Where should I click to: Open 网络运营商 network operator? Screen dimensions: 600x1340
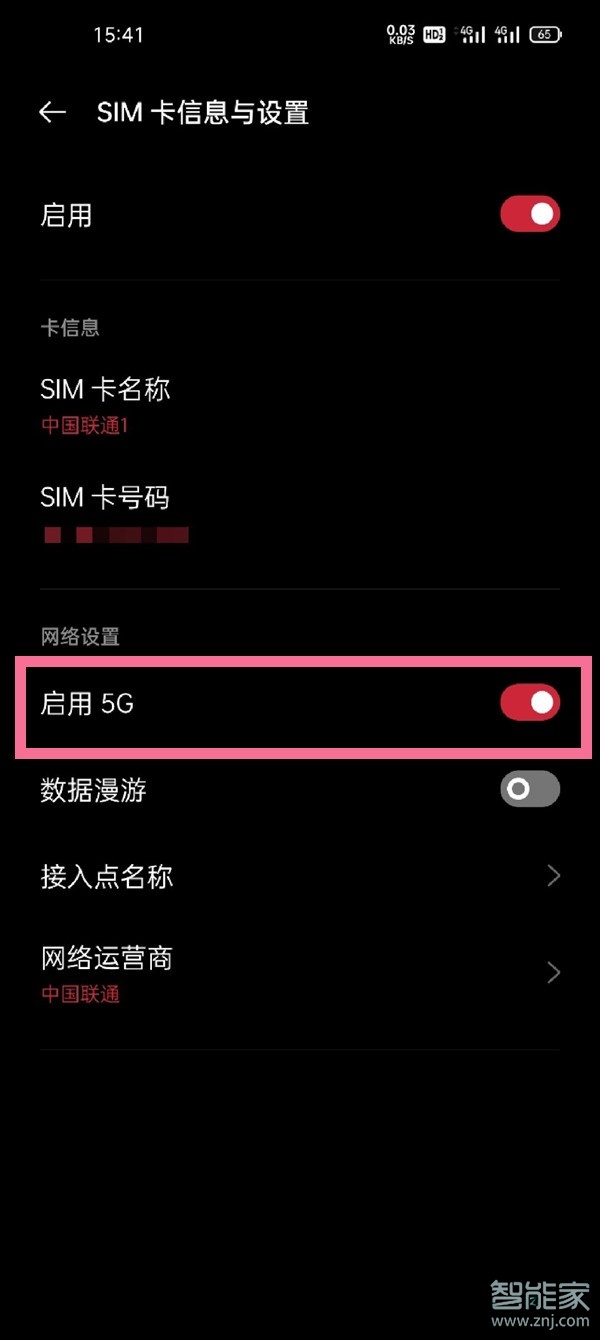(x=300, y=972)
